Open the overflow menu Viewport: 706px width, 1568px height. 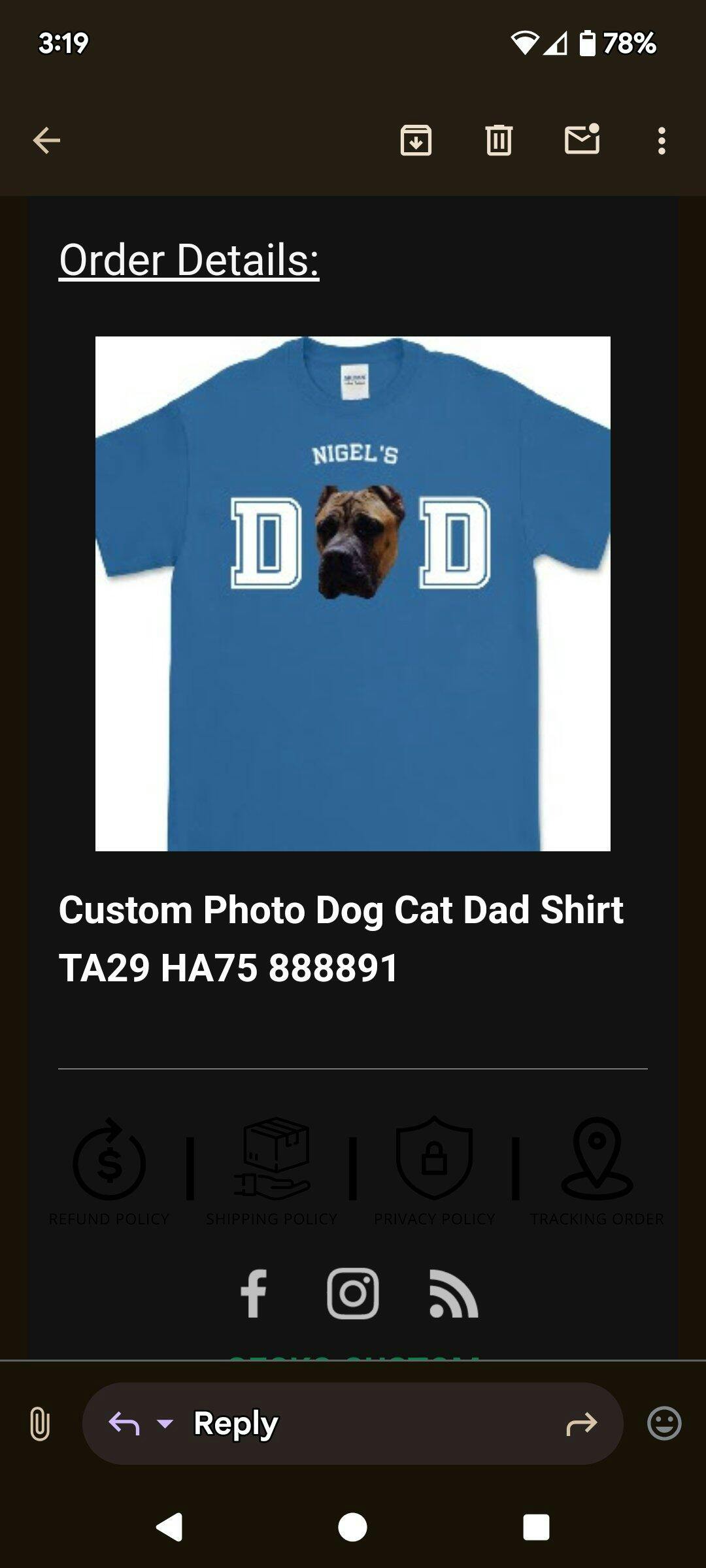click(662, 140)
